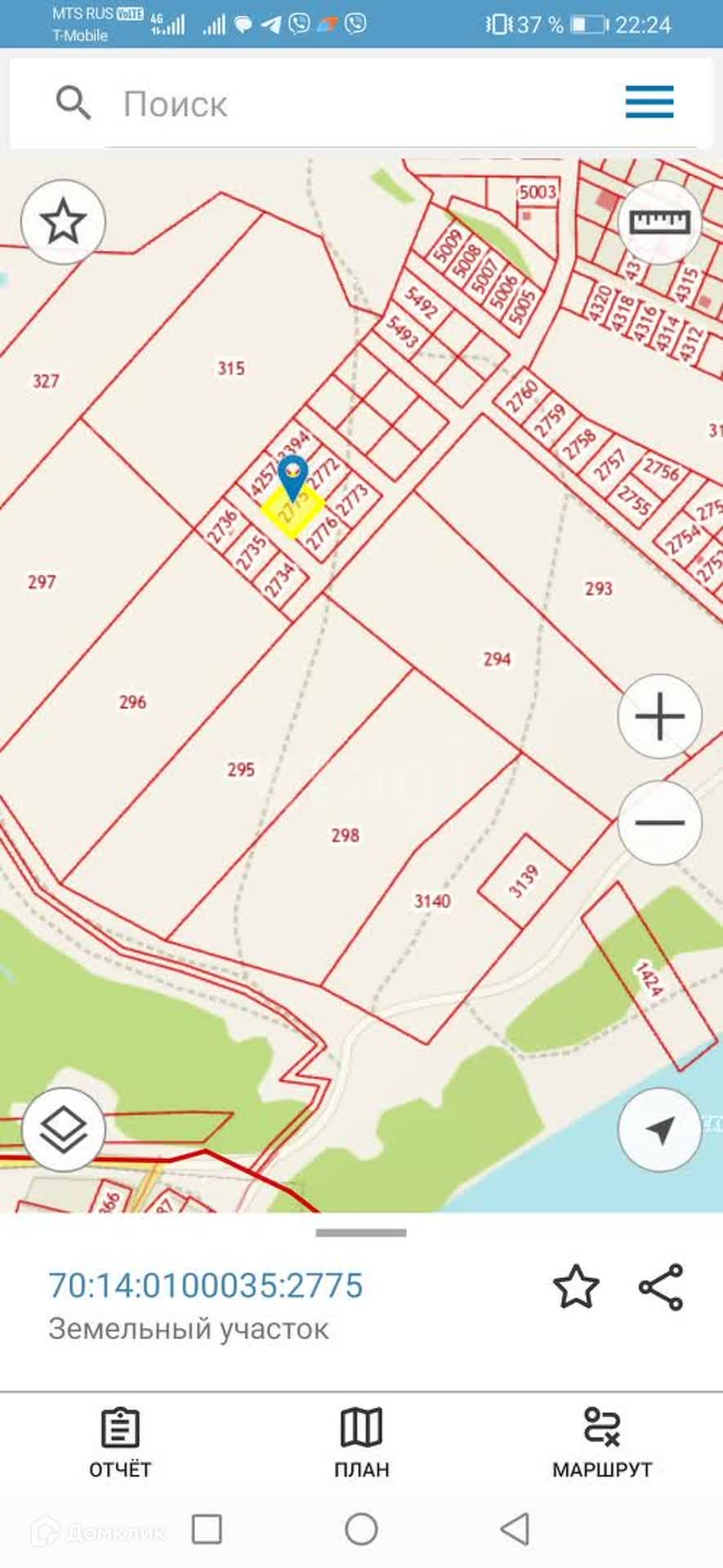Share the land plot details
Image resolution: width=723 pixels, height=1568 pixels.
click(660, 1287)
